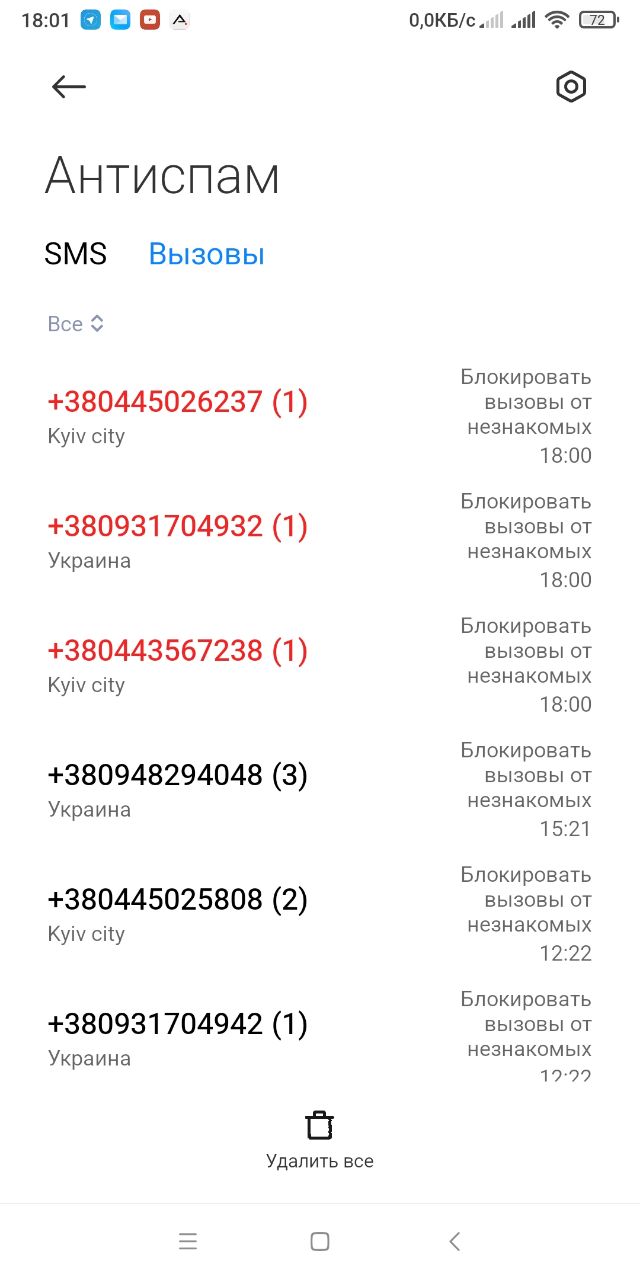Go to the system home screen
Viewport: 640px width, 1280px height.
[320, 1242]
